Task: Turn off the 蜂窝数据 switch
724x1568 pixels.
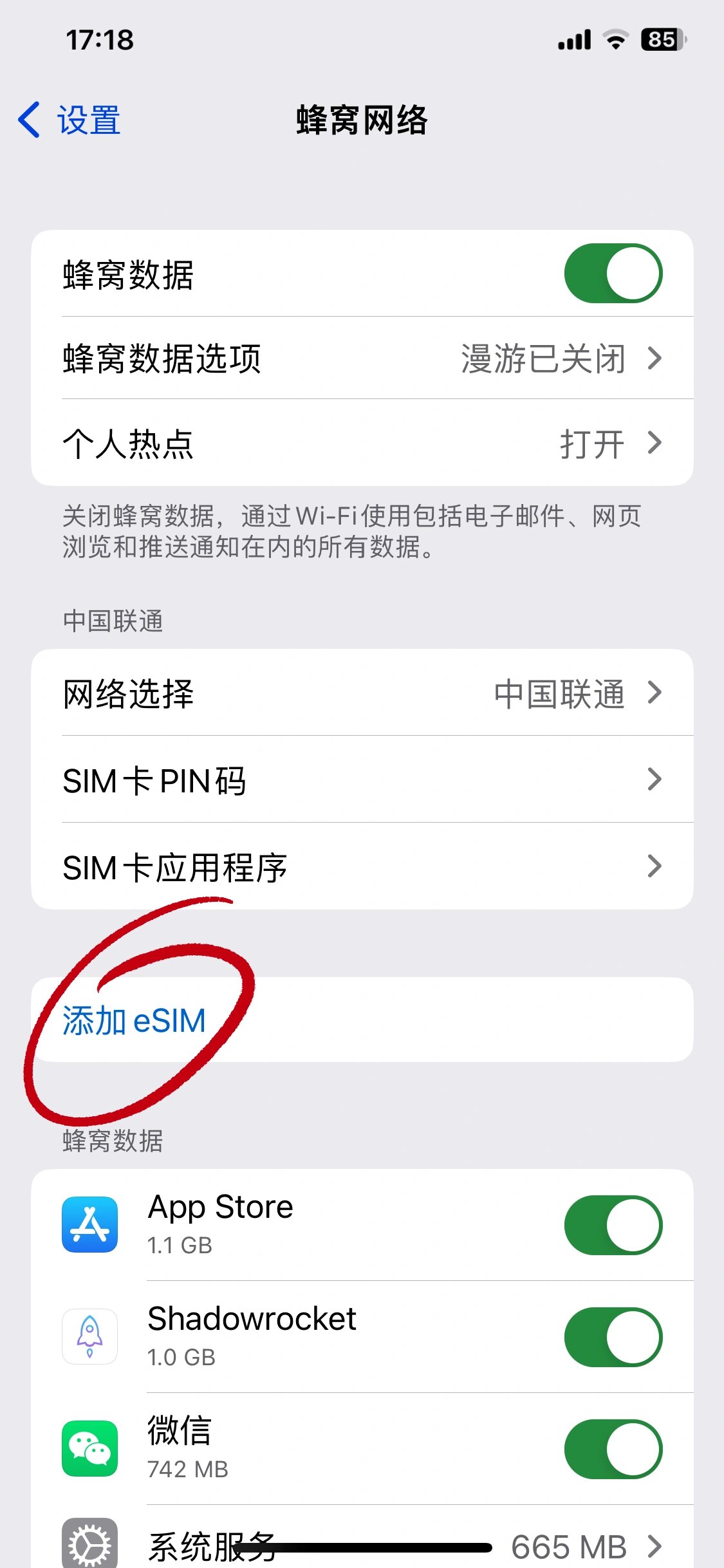Action: click(x=613, y=274)
